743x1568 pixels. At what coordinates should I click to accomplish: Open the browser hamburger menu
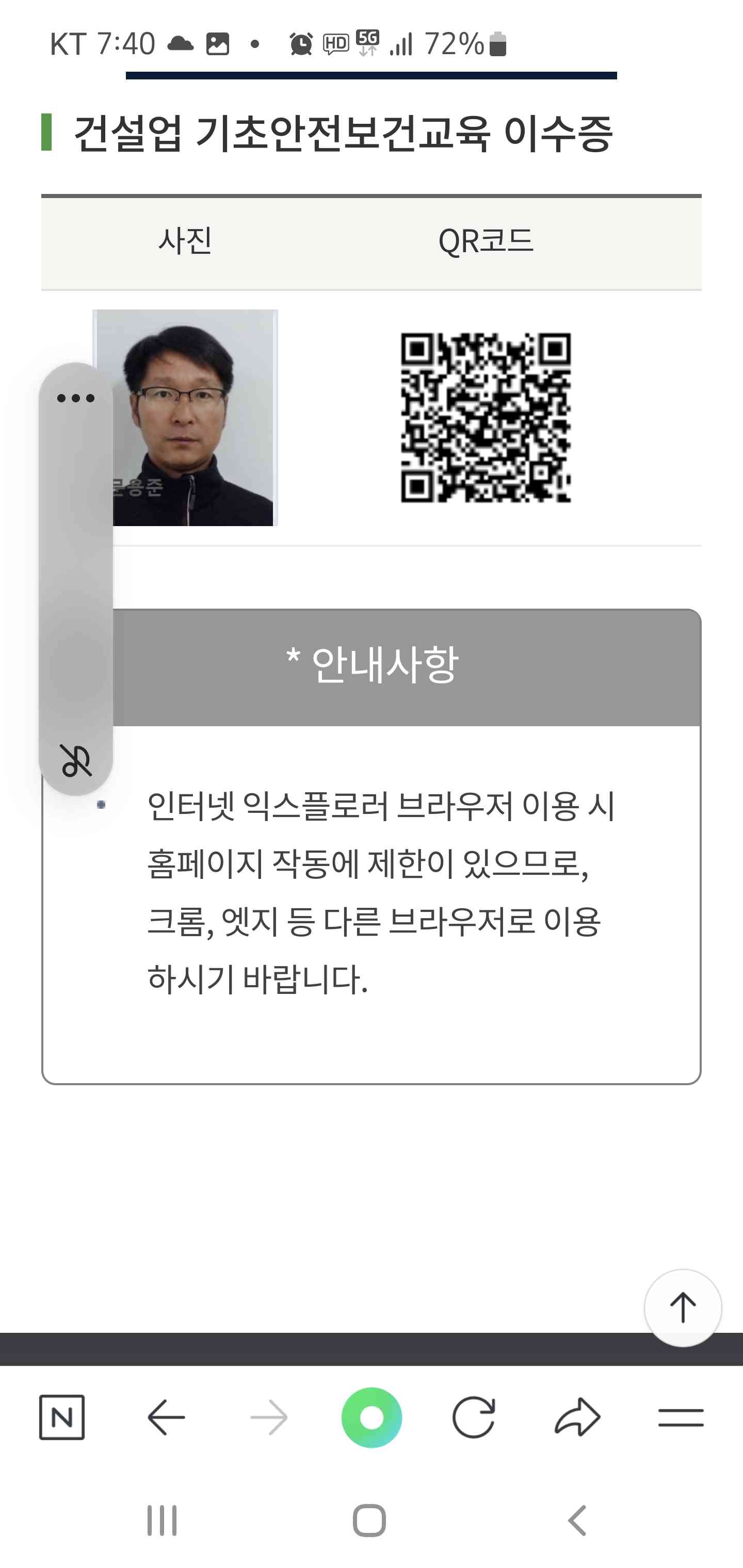pyautogui.click(x=681, y=1417)
